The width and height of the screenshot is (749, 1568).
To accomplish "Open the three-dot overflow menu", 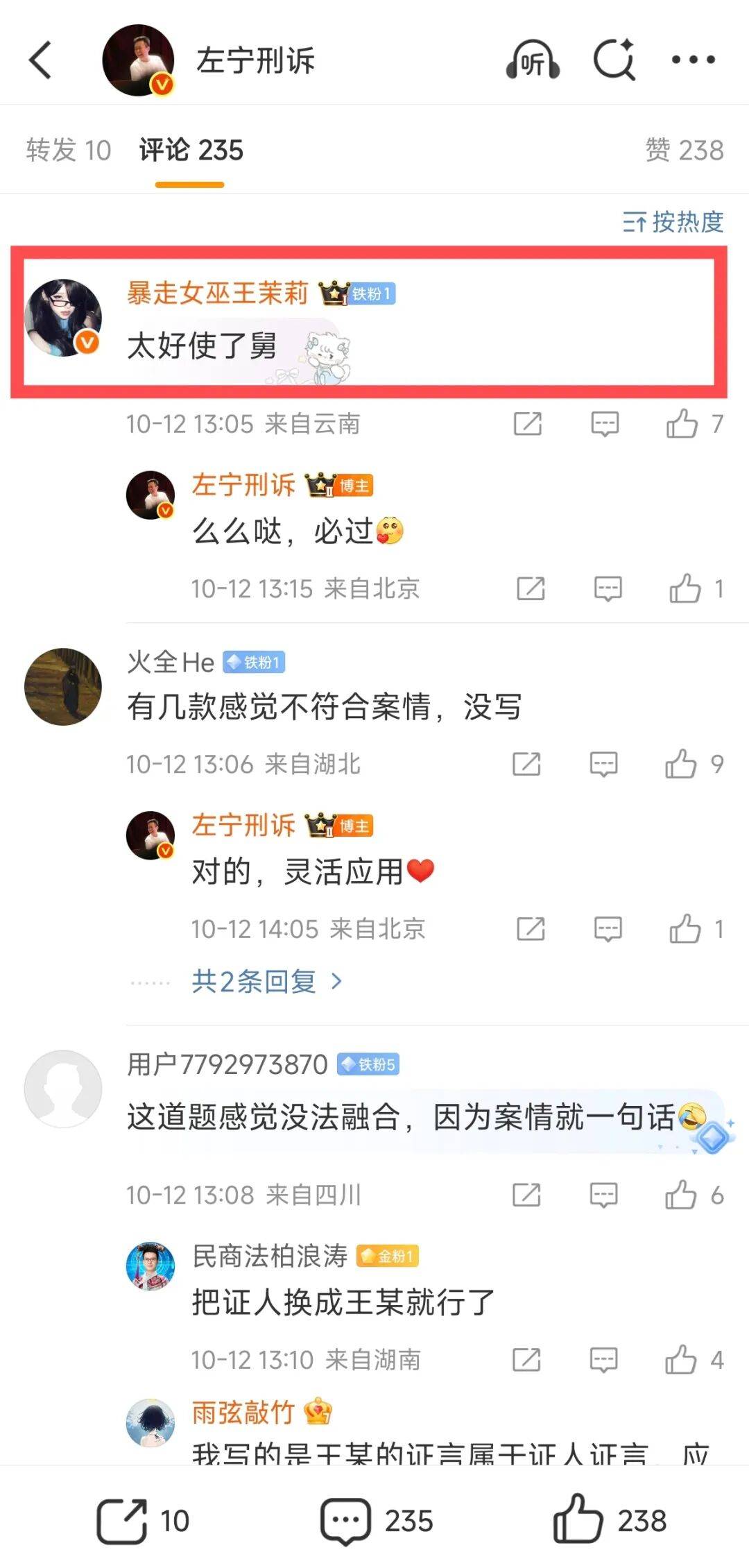I will [x=693, y=60].
